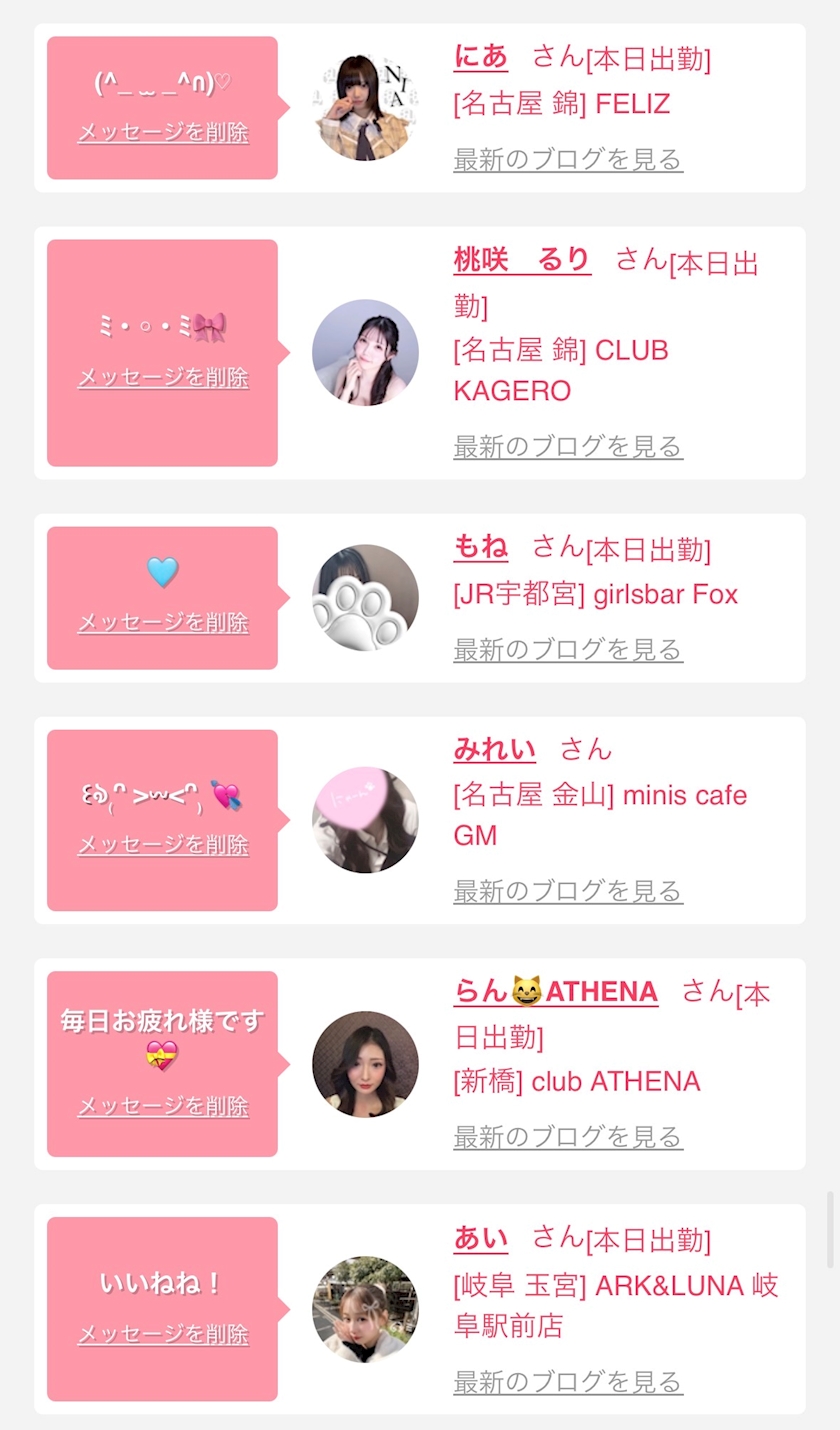840x1430 pixels.
Task: Delete the いいねね！ message
Action: 163,1335
